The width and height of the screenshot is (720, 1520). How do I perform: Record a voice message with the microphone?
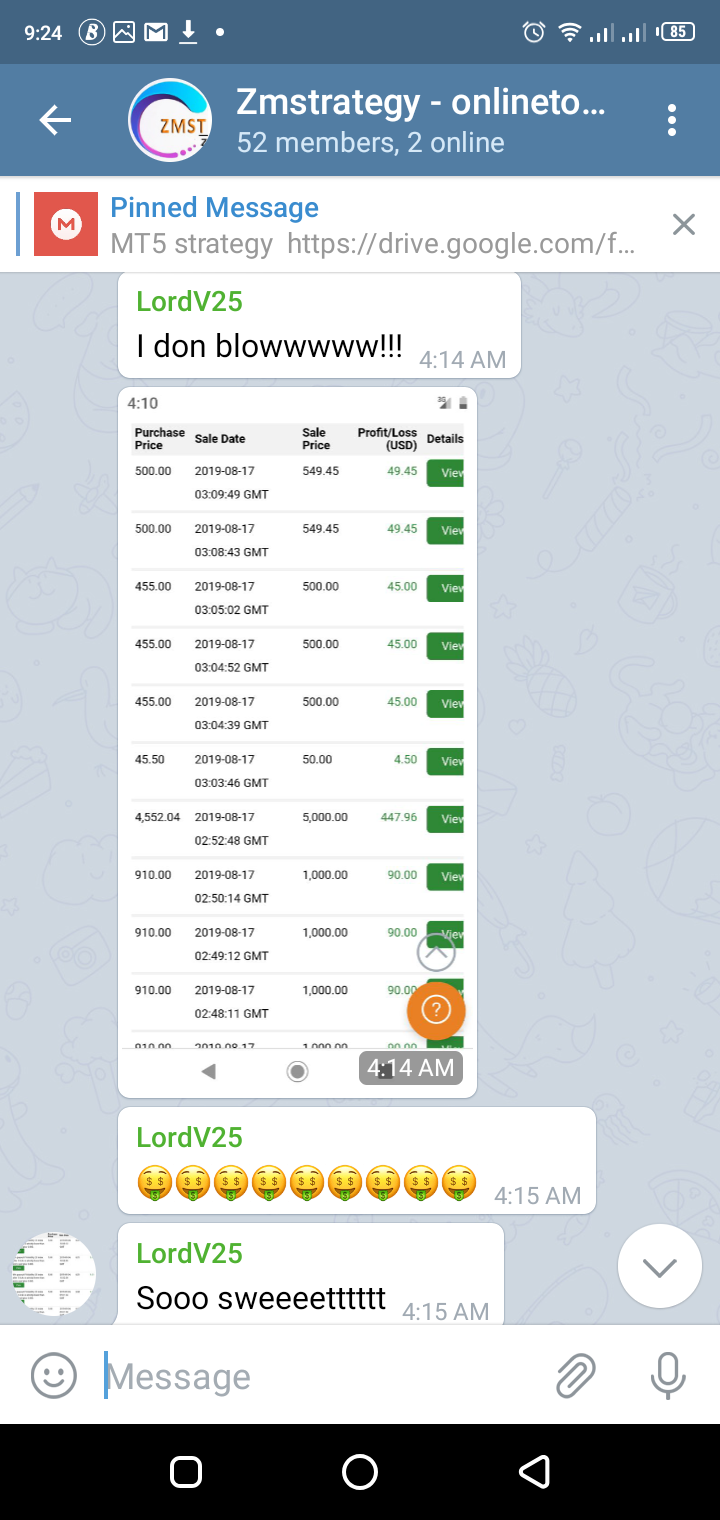coord(667,1376)
